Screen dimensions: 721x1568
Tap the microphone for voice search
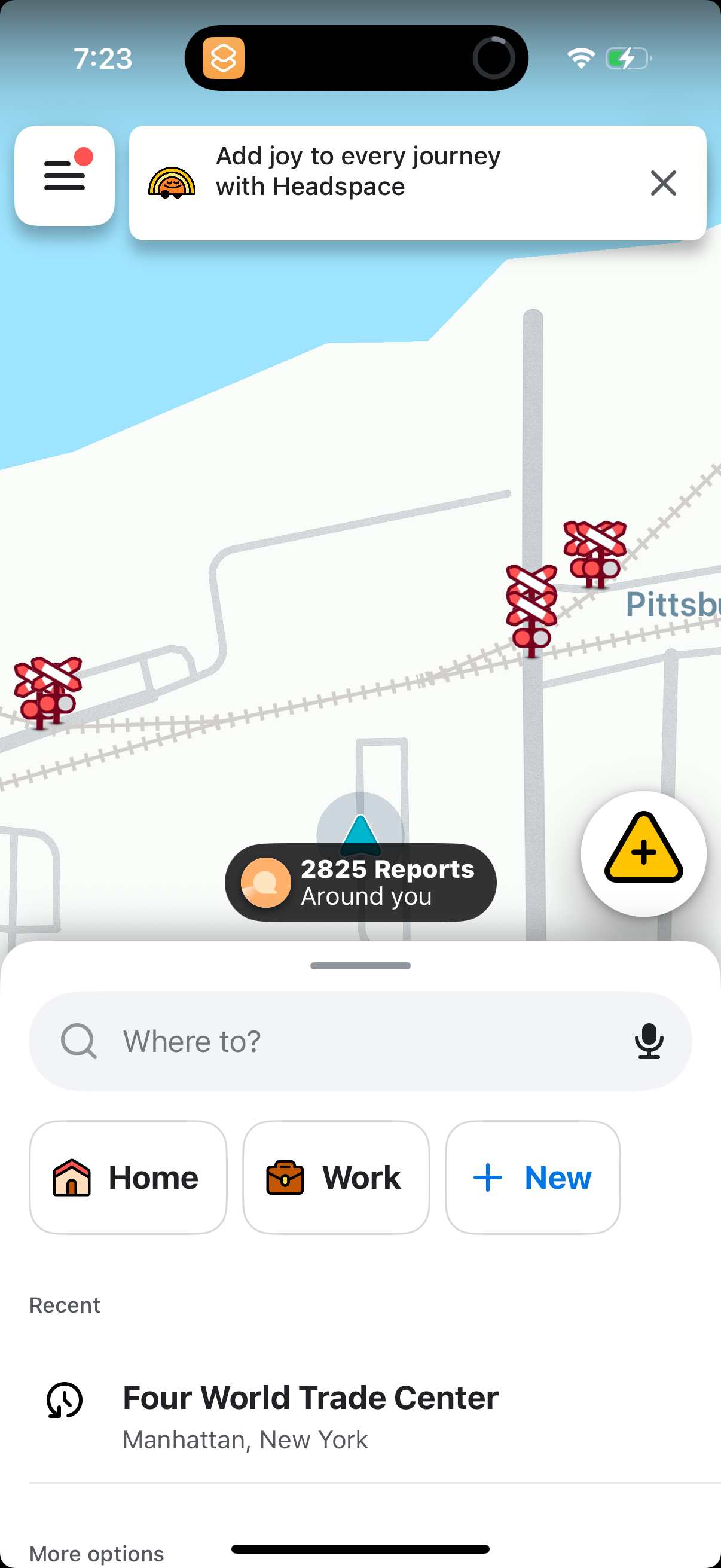[x=650, y=1041]
